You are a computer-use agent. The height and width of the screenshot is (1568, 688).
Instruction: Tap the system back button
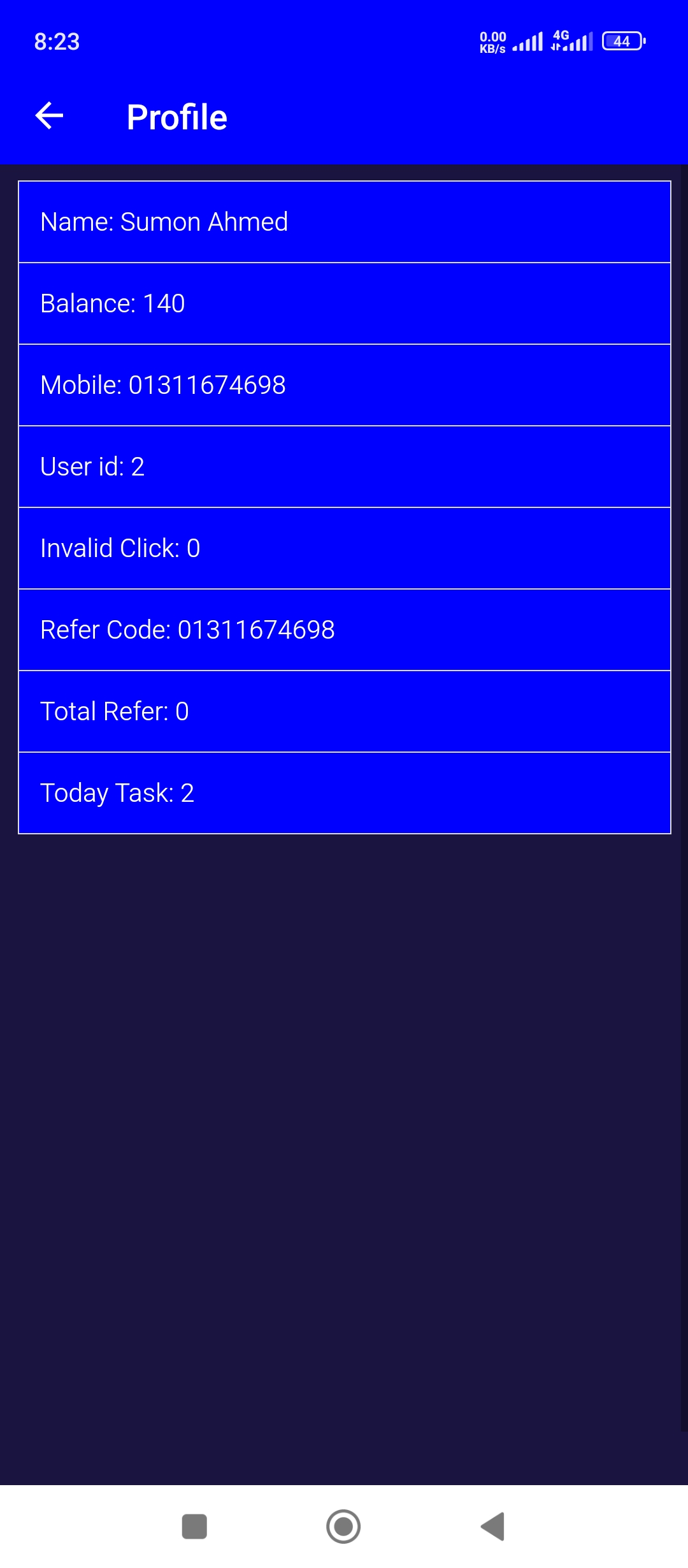click(492, 1527)
